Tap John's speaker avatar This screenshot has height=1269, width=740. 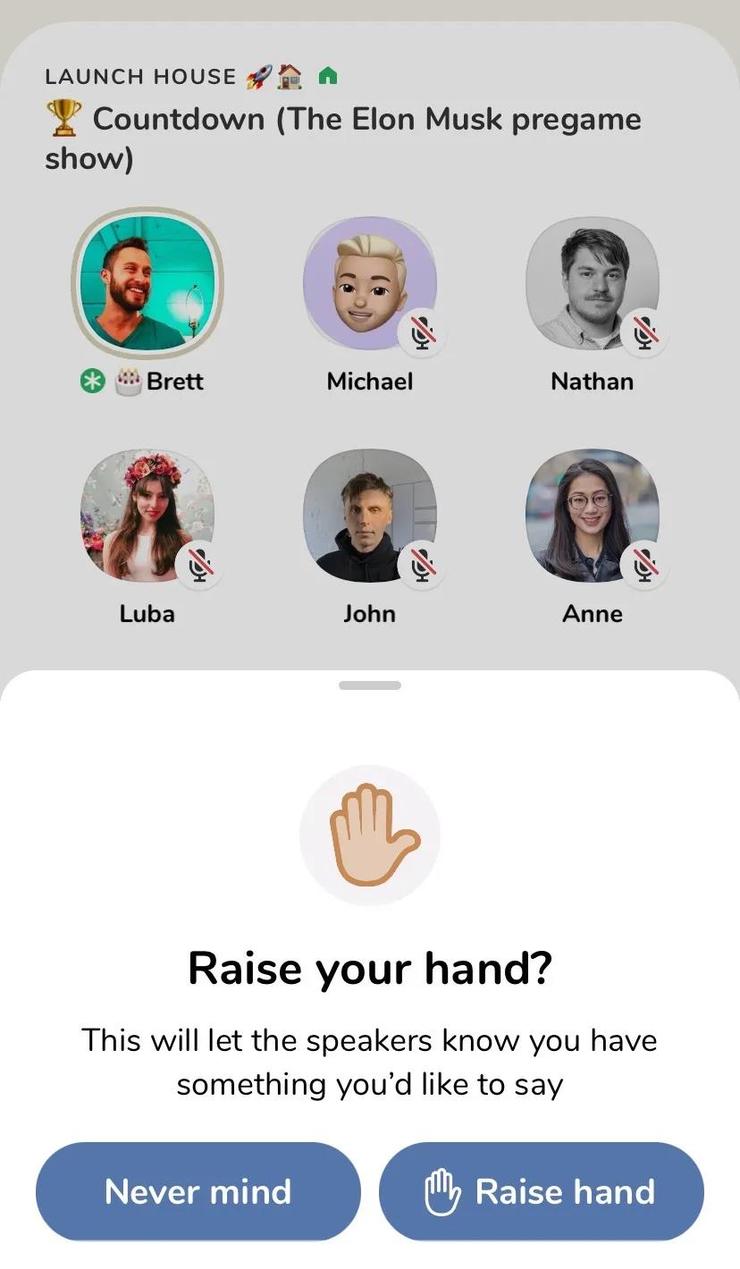[x=369, y=516]
